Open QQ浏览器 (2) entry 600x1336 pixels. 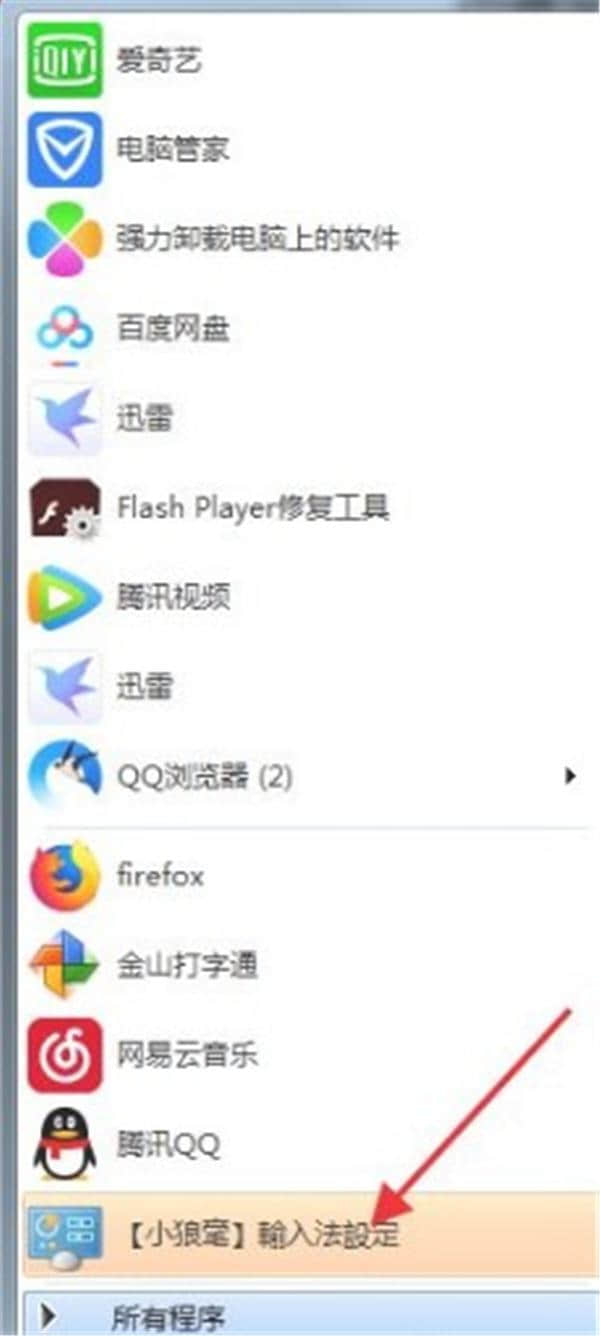[x=204, y=776]
